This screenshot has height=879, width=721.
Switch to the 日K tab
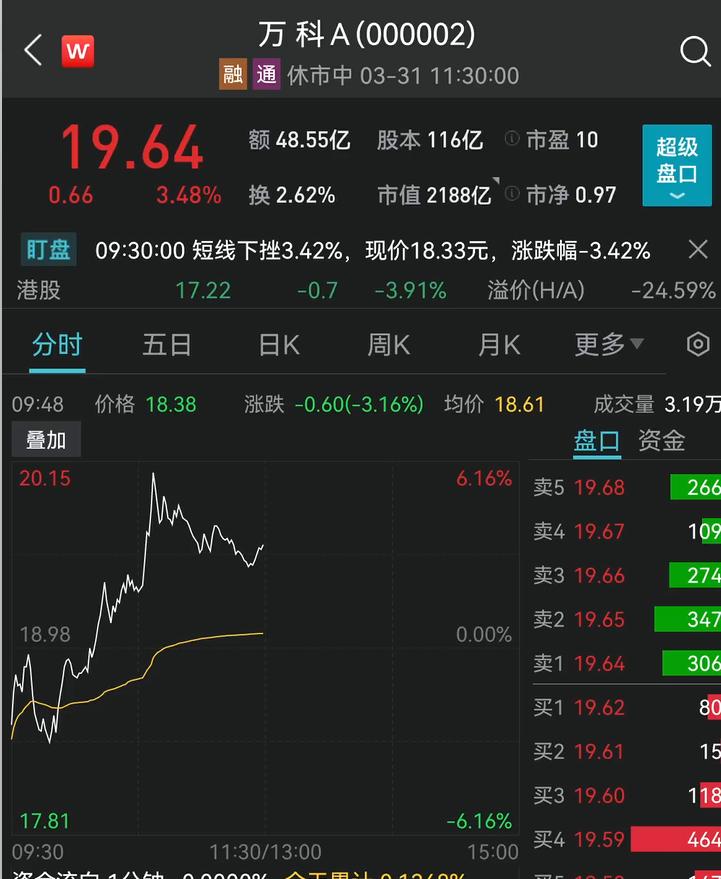pyautogui.click(x=278, y=343)
